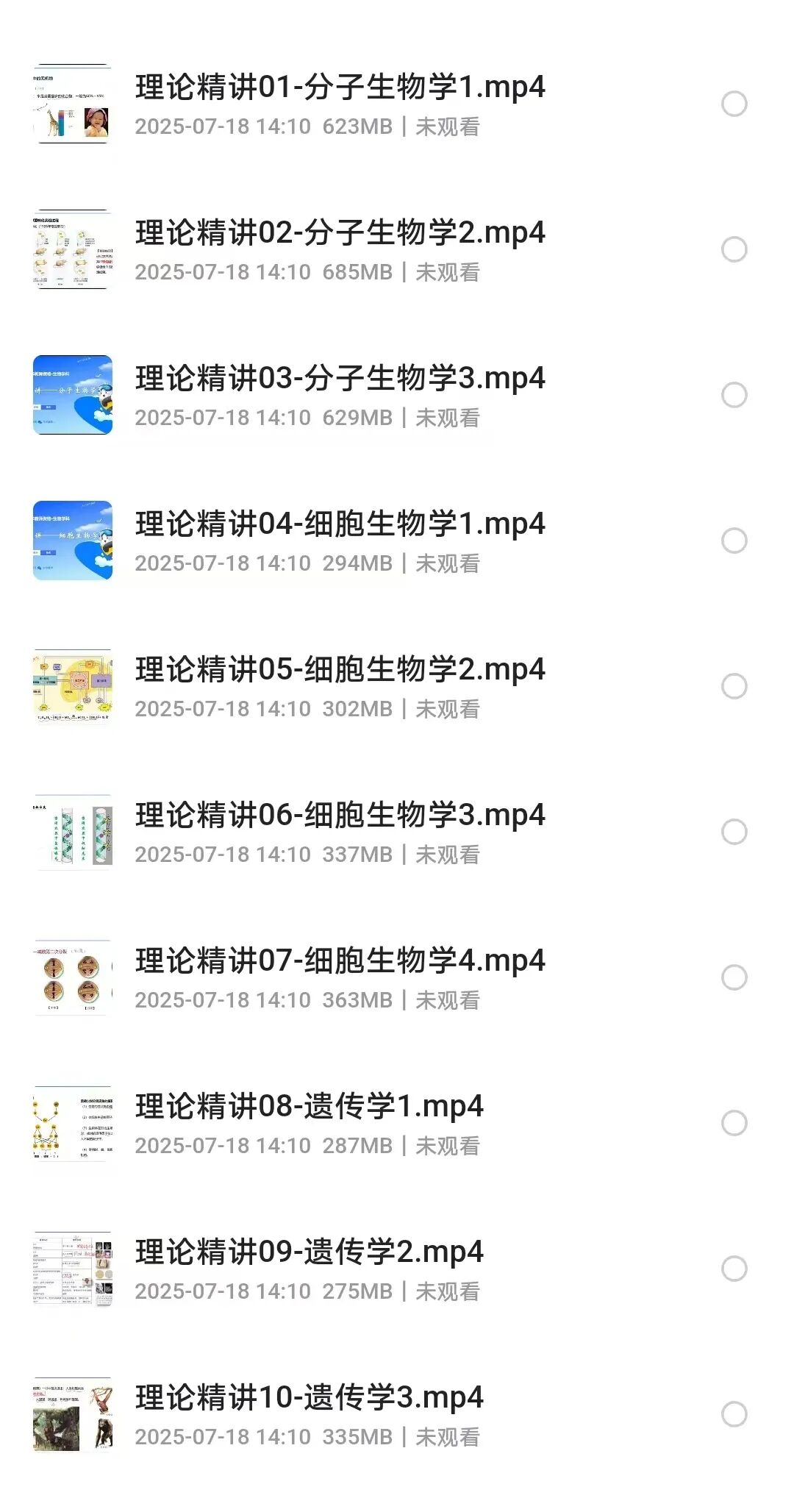Viewport: 794px width, 1512px height.
Task: Select the circle for 理论精讲07-细胞生物学4.mp4
Action: point(734,977)
